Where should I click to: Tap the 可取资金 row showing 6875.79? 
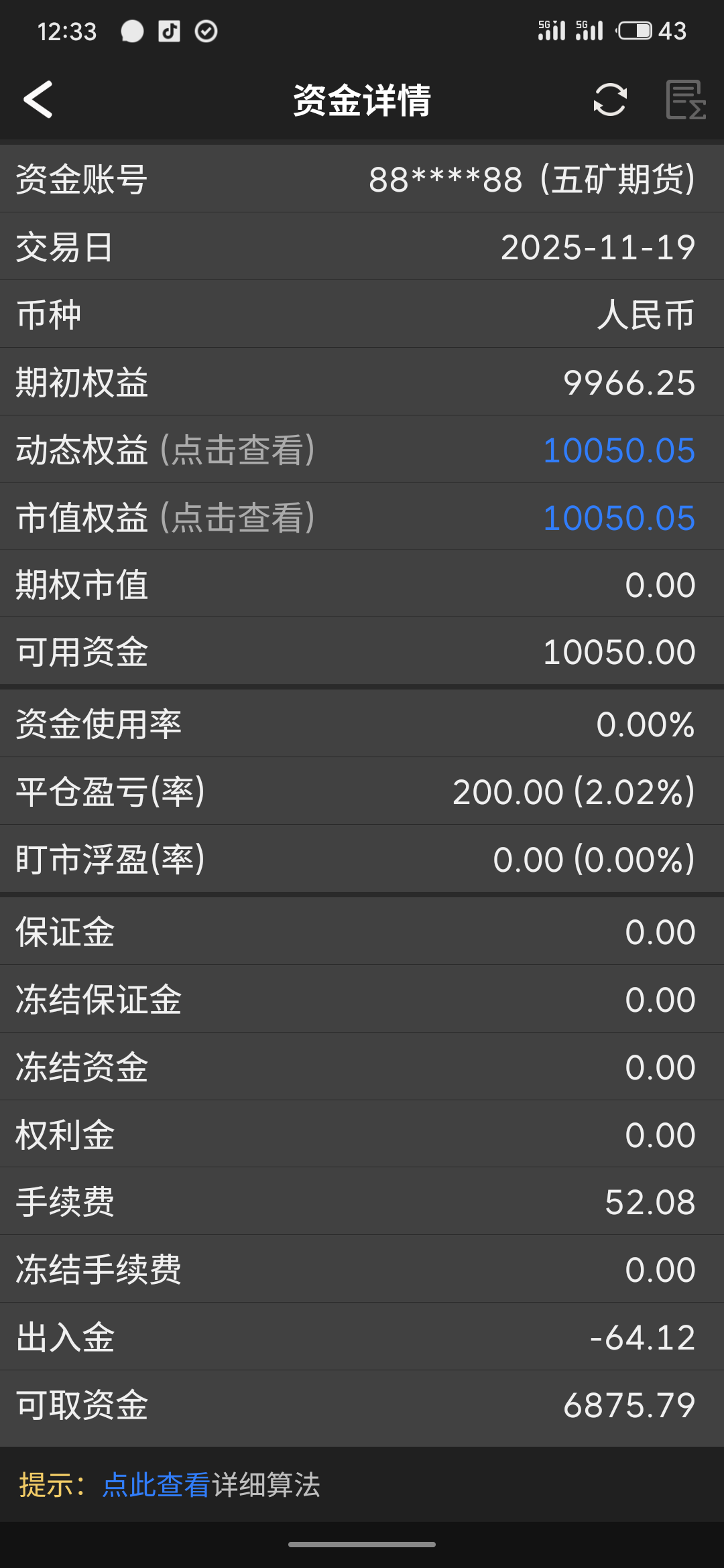[362, 1405]
